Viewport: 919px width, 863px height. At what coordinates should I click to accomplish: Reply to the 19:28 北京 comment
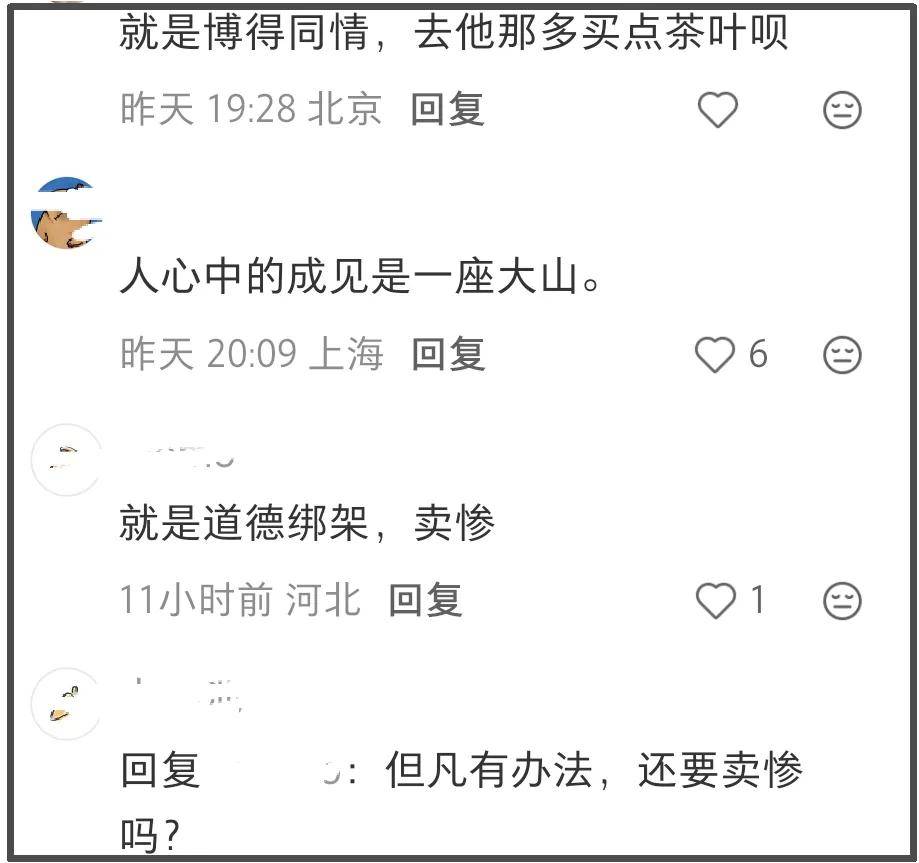point(447,109)
